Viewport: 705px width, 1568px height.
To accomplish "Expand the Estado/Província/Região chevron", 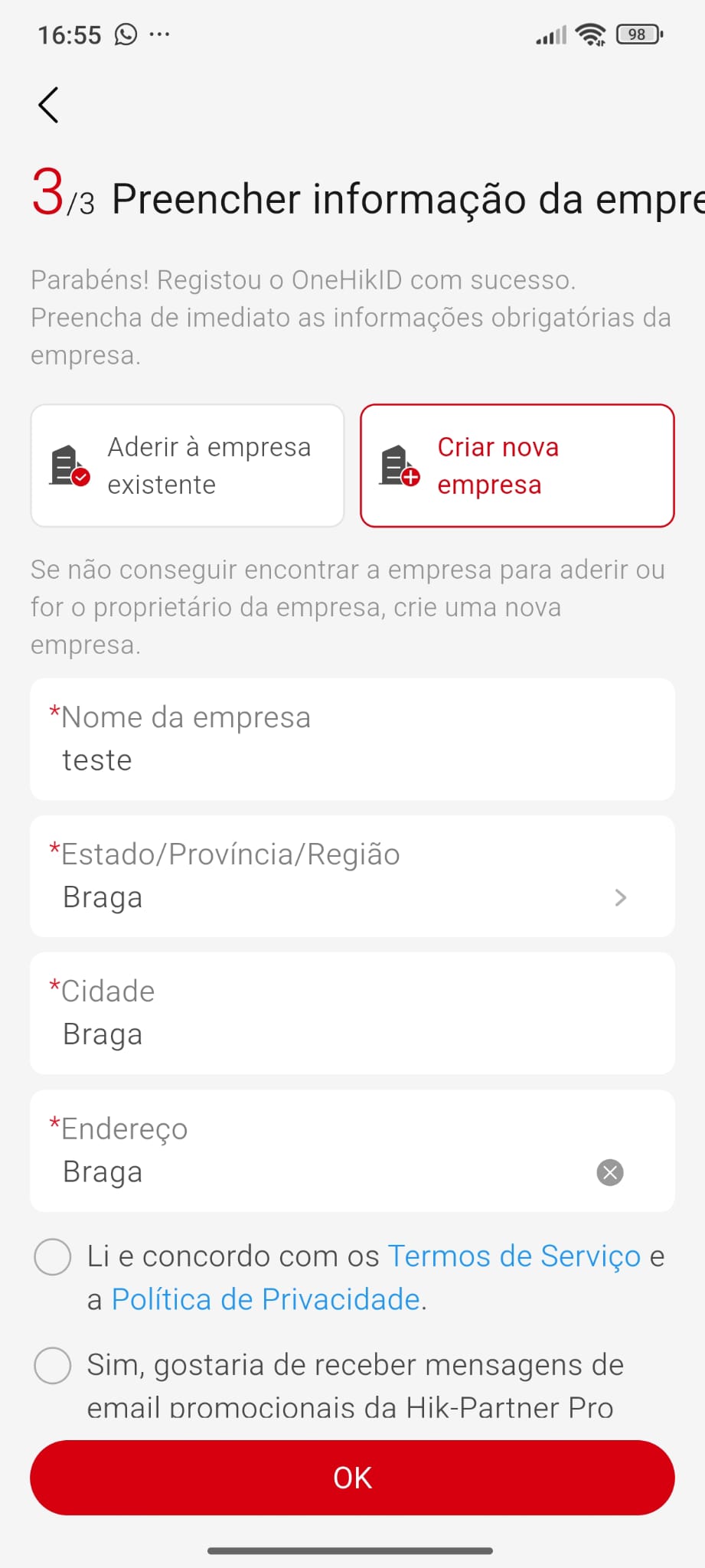I will coord(620,897).
